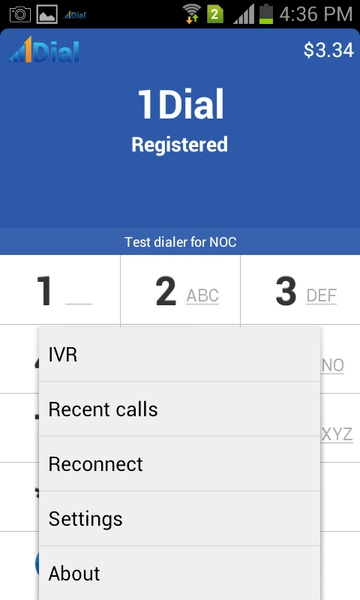
Task: Open Recent calls from the menu
Action: (x=179, y=409)
